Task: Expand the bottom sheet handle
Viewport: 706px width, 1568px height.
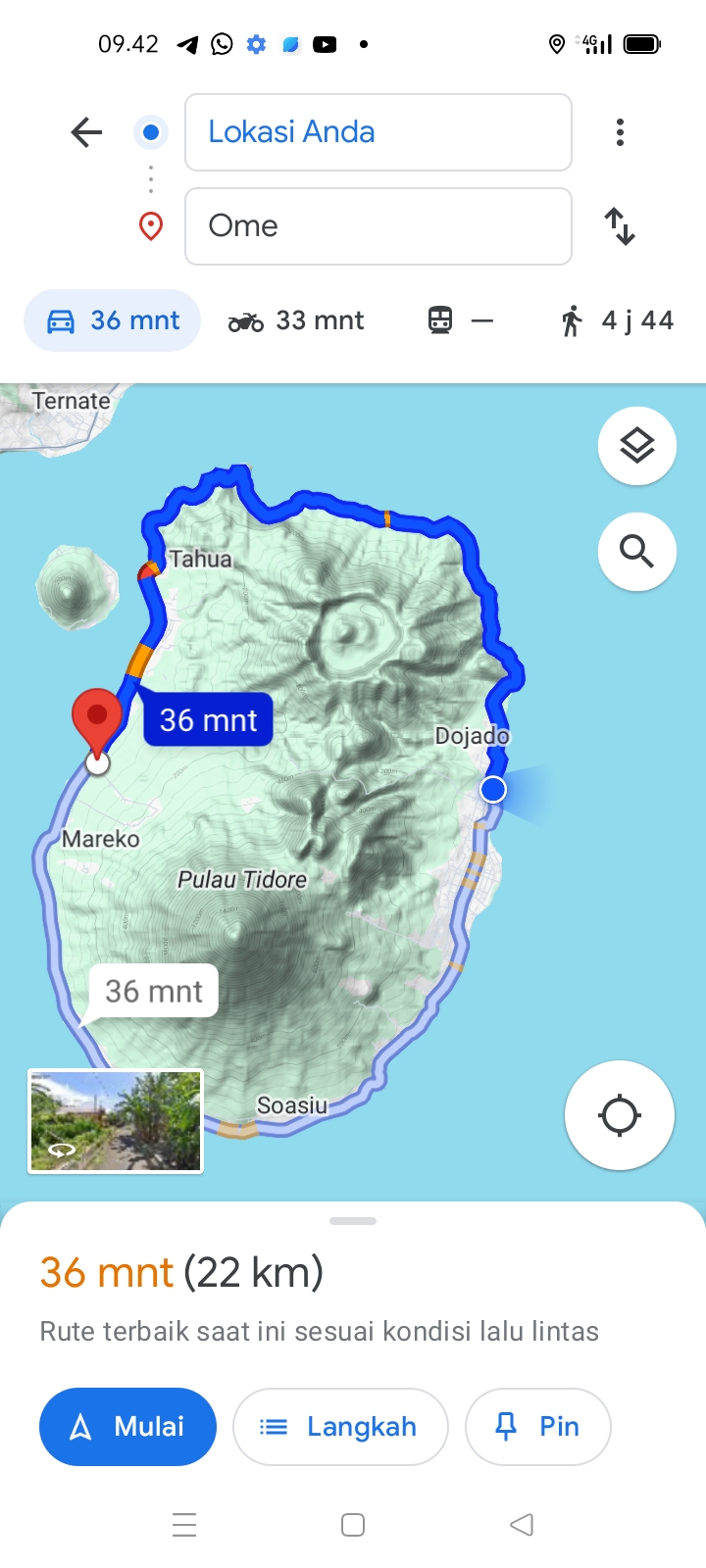Action: (353, 1221)
